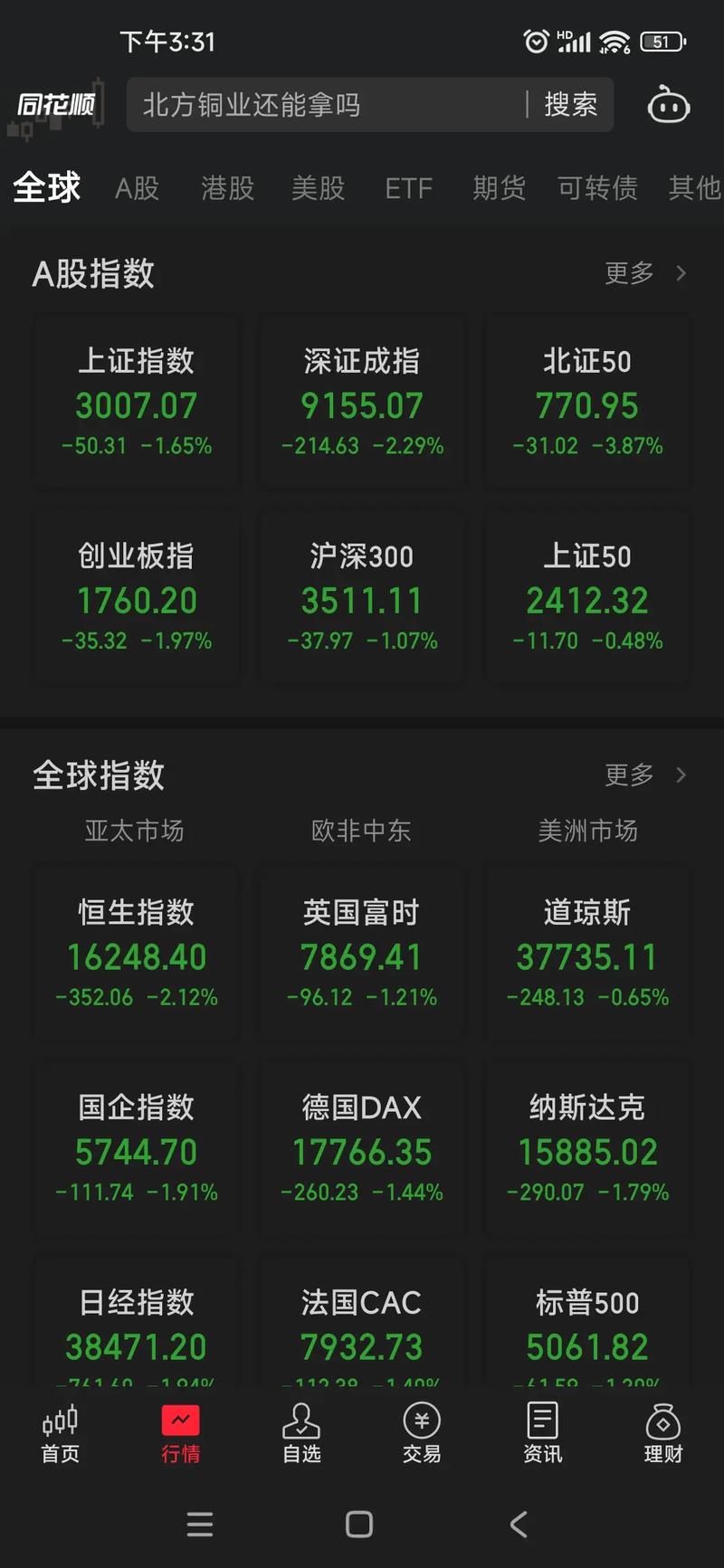Switch to the 期货 tab
724x1568 pixels.
point(499,188)
